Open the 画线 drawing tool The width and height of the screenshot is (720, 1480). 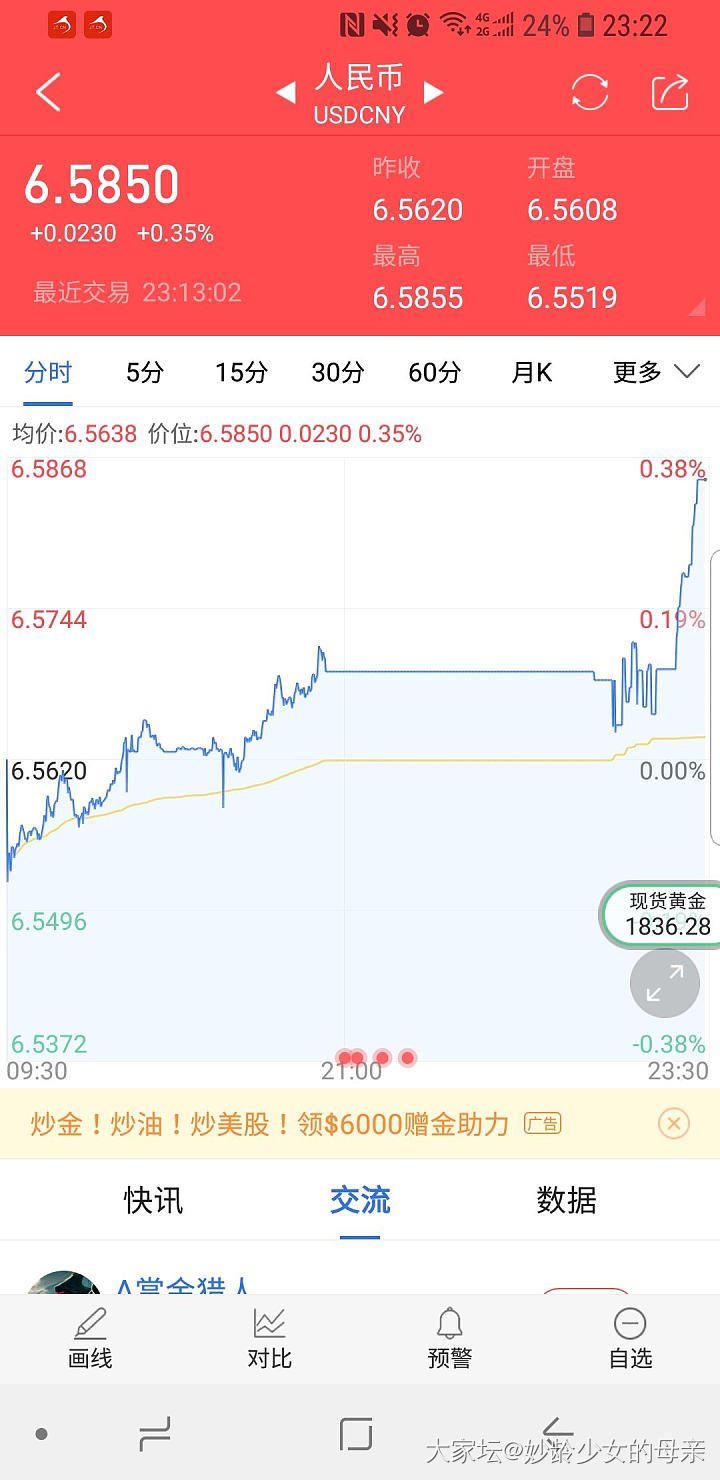[x=90, y=1338]
